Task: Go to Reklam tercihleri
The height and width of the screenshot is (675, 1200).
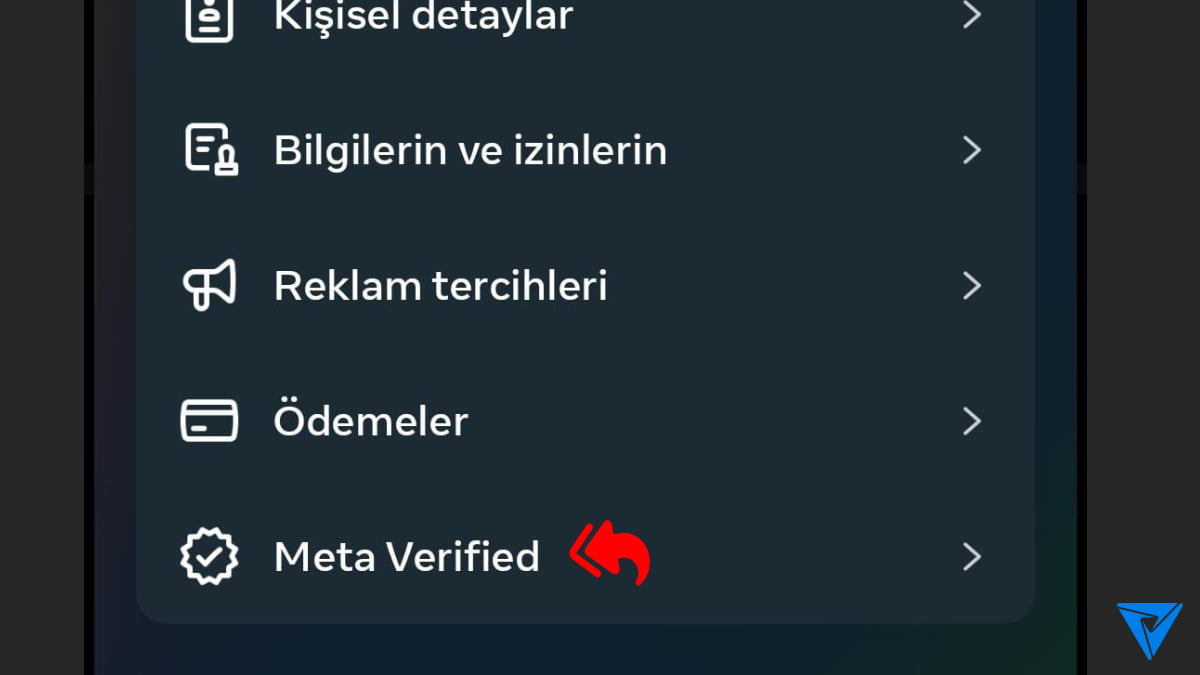Action: [x=440, y=287]
